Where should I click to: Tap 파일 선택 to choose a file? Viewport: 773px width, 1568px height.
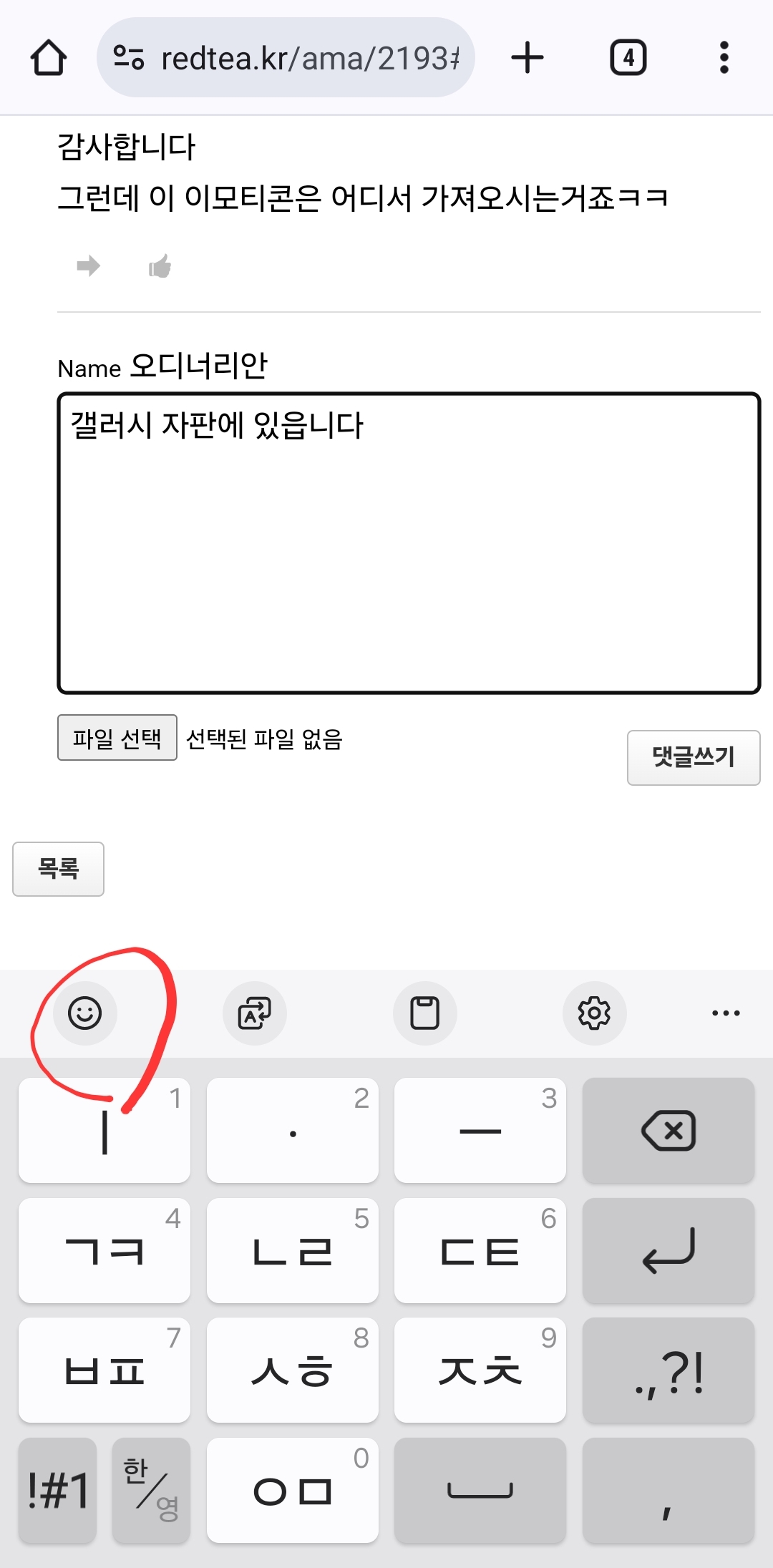click(117, 737)
